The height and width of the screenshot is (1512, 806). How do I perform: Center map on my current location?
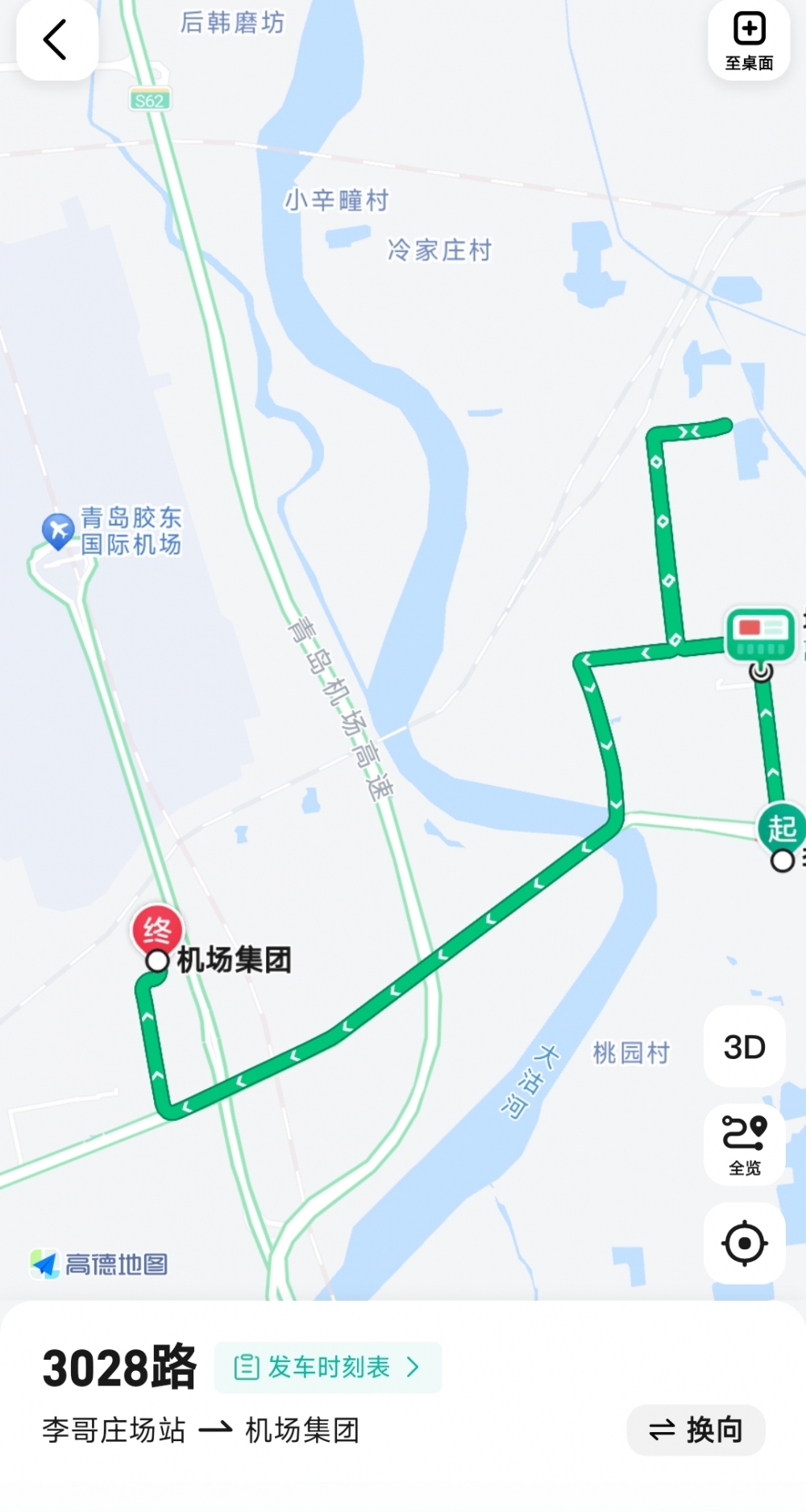pos(744,1244)
